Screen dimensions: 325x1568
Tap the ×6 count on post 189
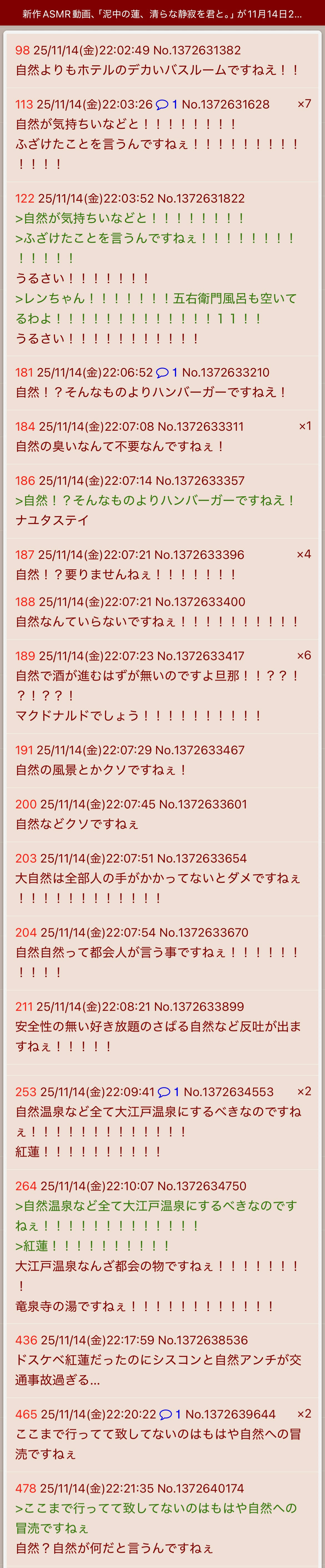pos(304,656)
